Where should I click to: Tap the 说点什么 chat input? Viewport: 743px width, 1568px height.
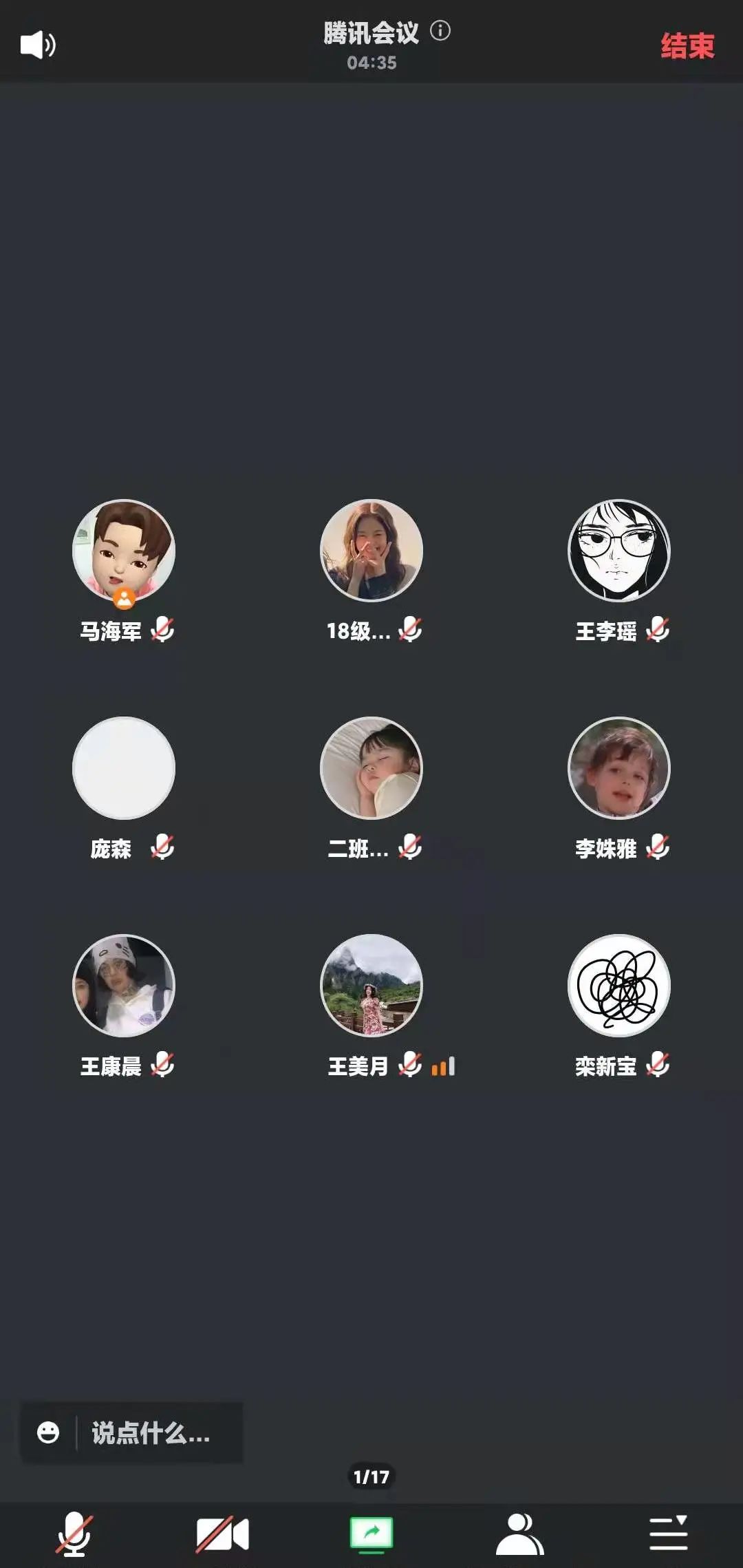pyautogui.click(x=151, y=1434)
